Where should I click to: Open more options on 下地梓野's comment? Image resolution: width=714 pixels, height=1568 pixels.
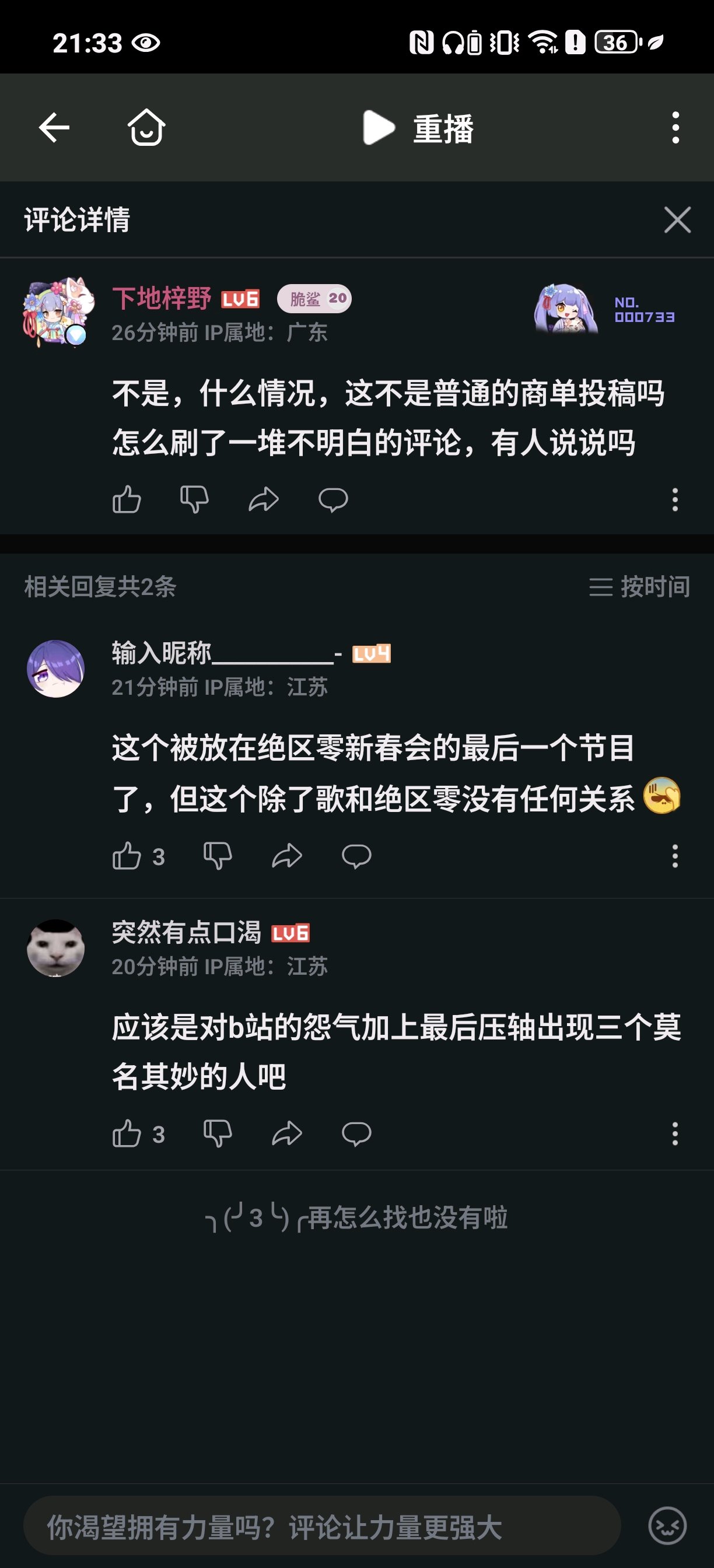674,500
